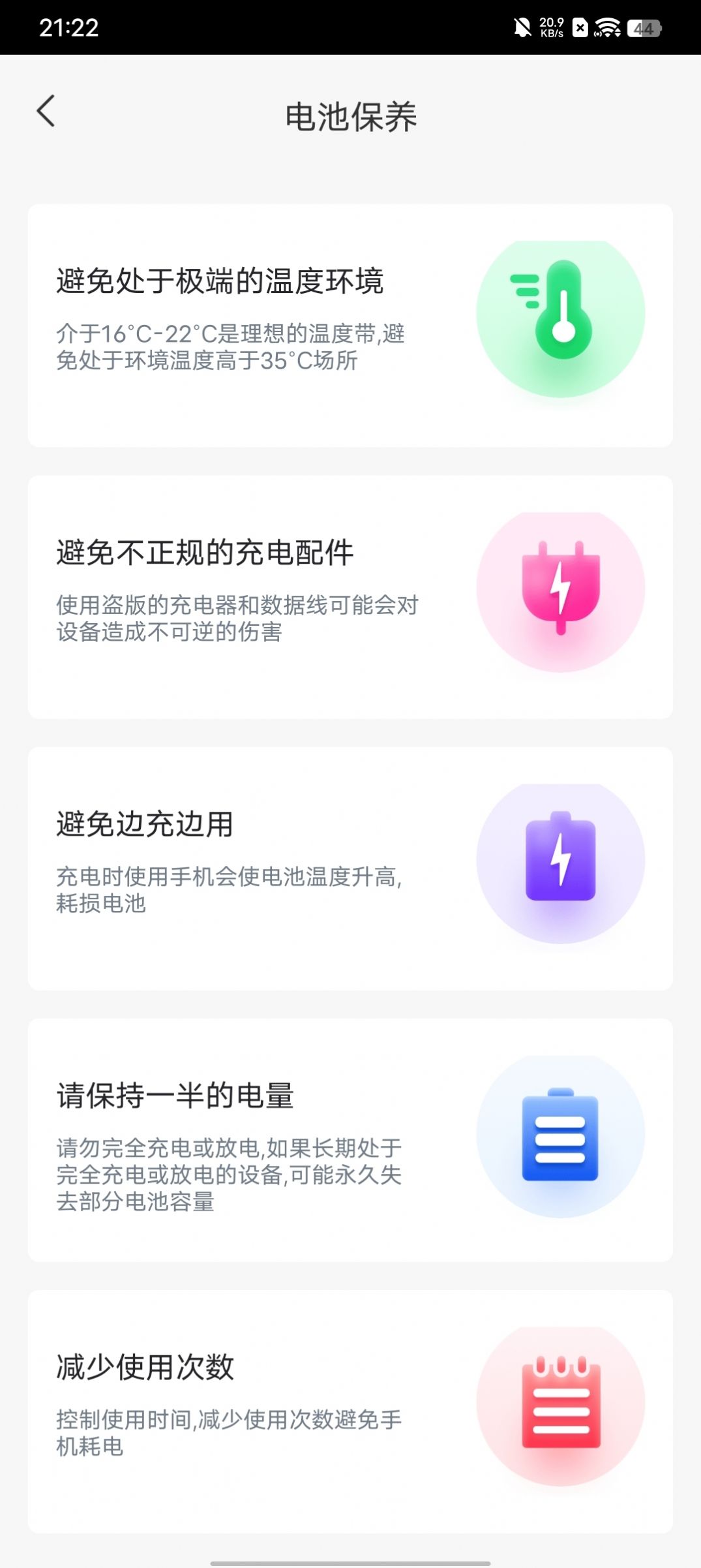Tap the 21:22 clock in status bar
Screen dimensions: 701x1568
(x=70, y=27)
